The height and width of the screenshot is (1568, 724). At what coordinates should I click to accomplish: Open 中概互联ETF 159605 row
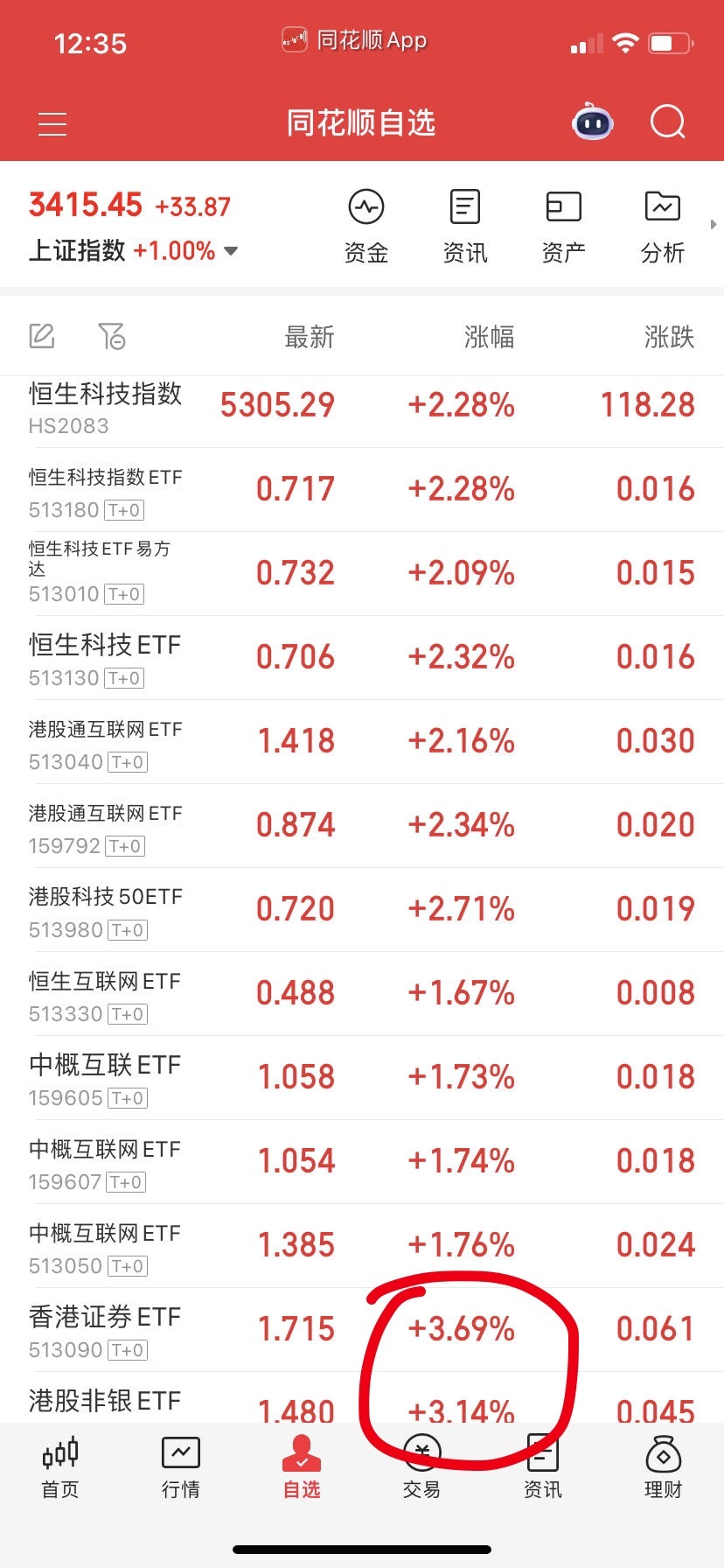coord(362,1078)
